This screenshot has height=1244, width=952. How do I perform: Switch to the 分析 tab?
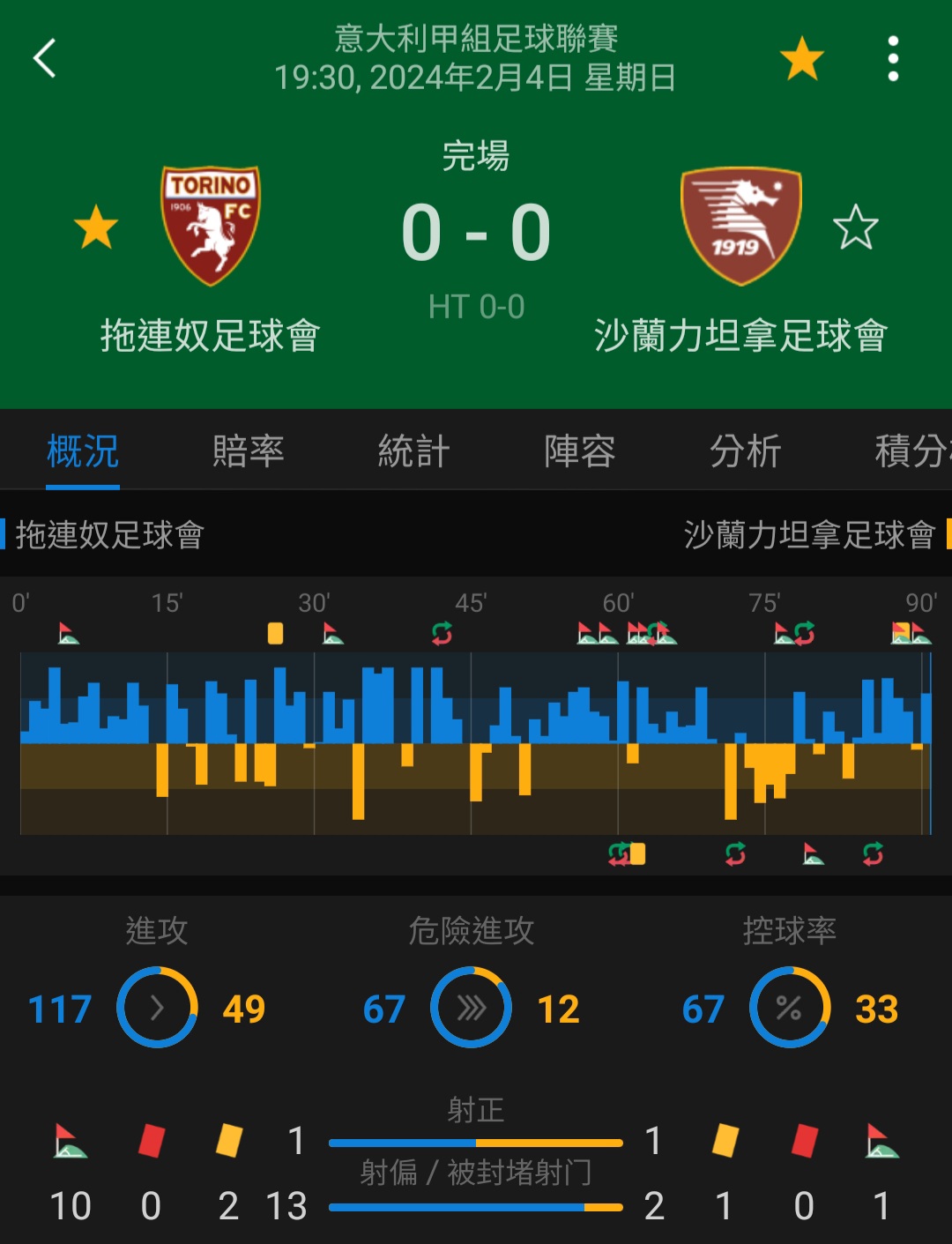click(745, 451)
